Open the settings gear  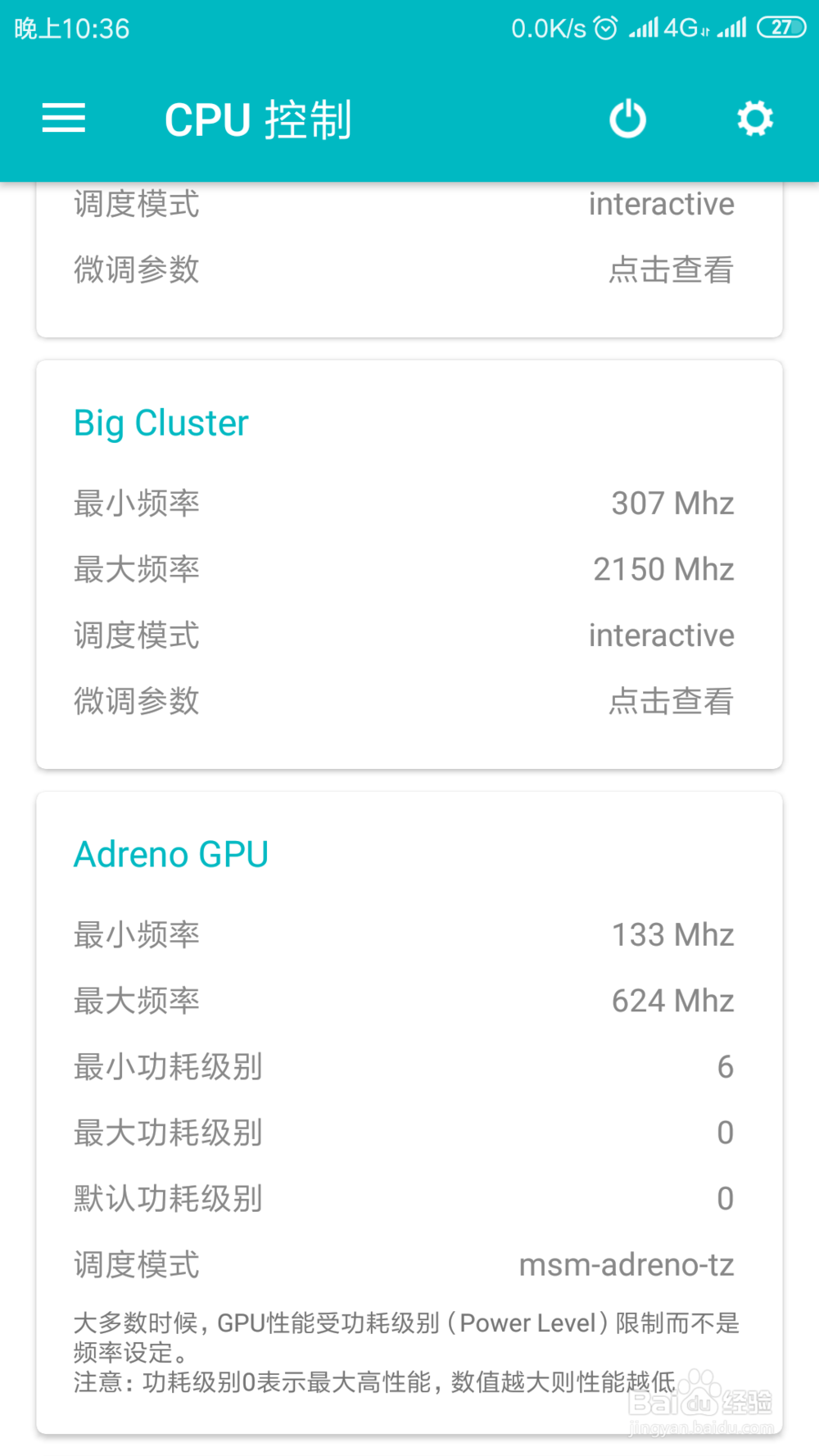coord(754,119)
